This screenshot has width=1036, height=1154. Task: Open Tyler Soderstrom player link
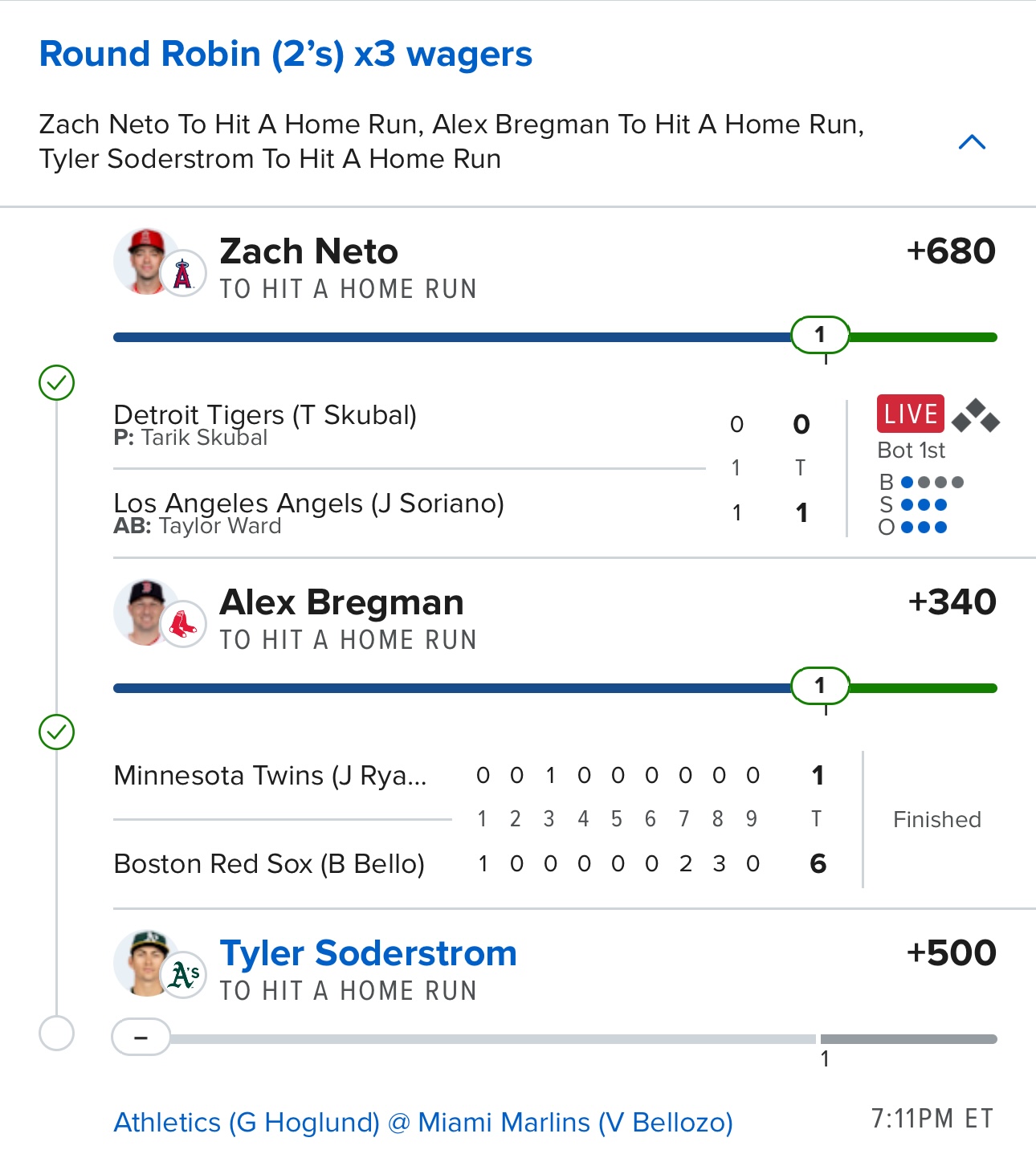(x=368, y=953)
